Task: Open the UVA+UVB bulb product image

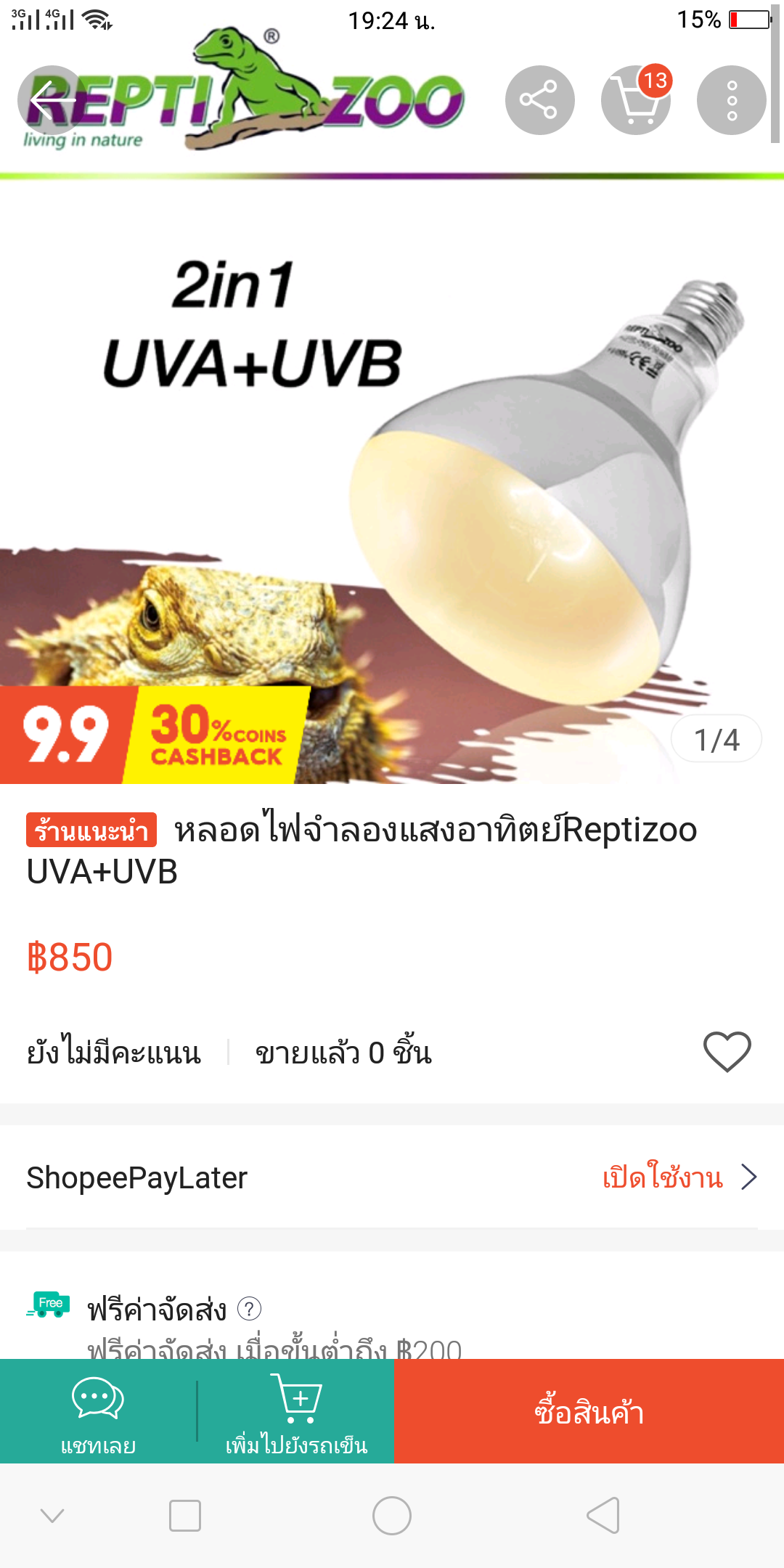Action: (x=392, y=479)
